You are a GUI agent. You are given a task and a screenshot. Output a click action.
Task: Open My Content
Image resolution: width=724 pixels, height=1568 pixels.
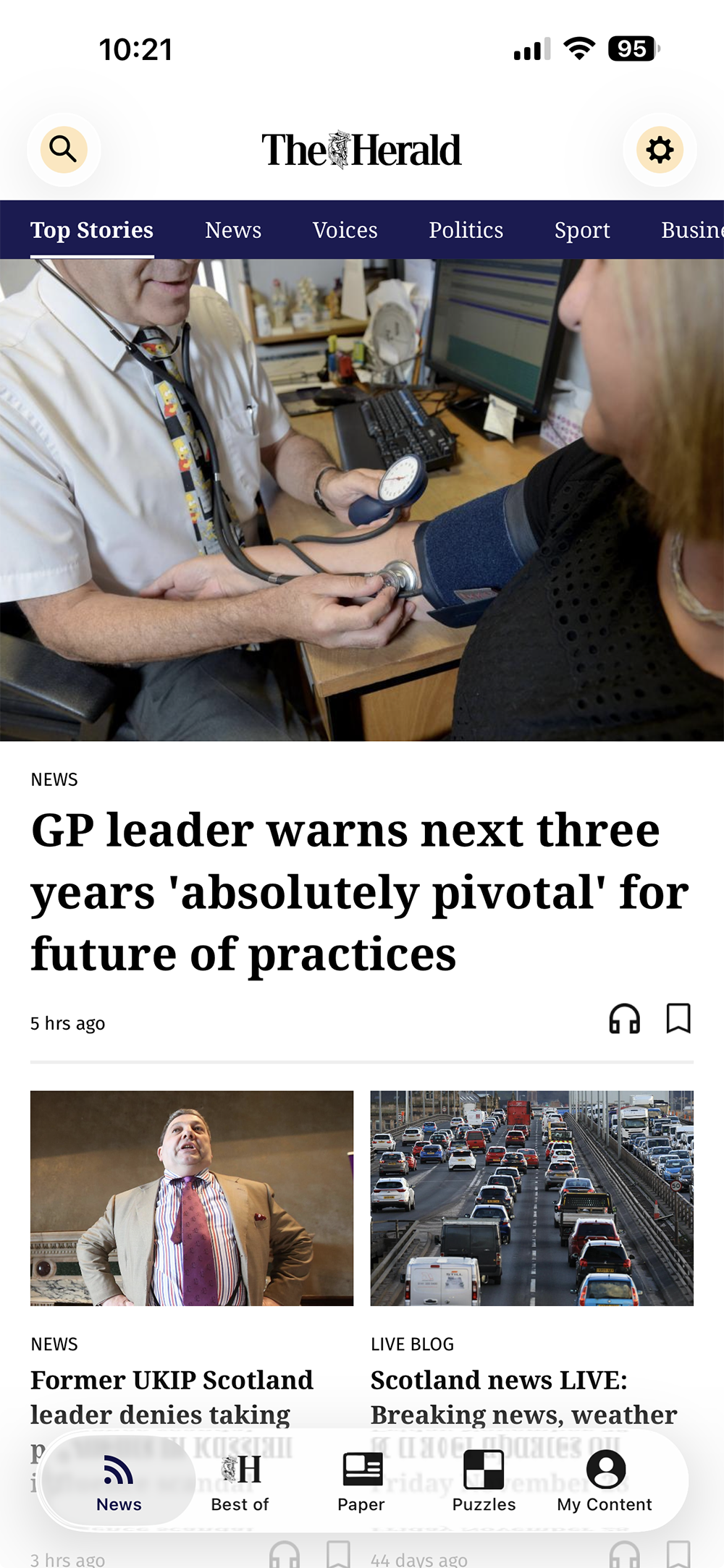[x=605, y=1482]
